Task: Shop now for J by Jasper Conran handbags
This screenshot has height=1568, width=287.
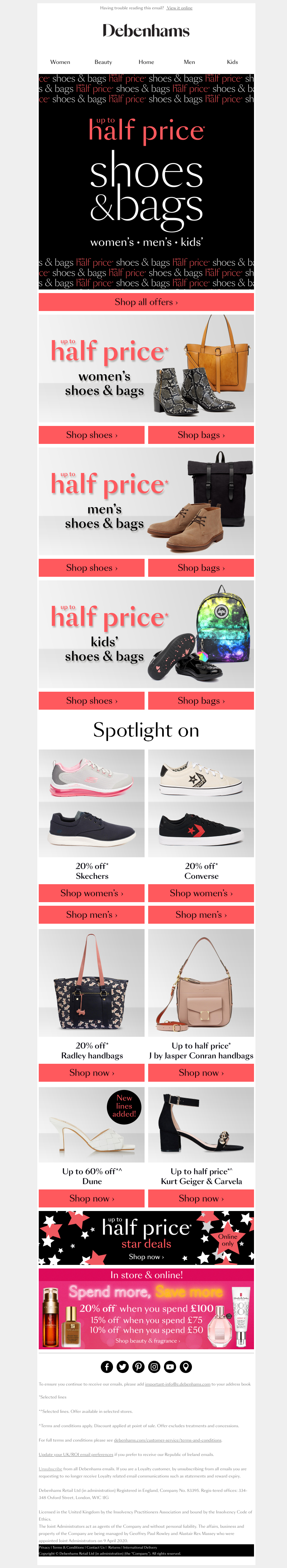Action: (x=201, y=1072)
